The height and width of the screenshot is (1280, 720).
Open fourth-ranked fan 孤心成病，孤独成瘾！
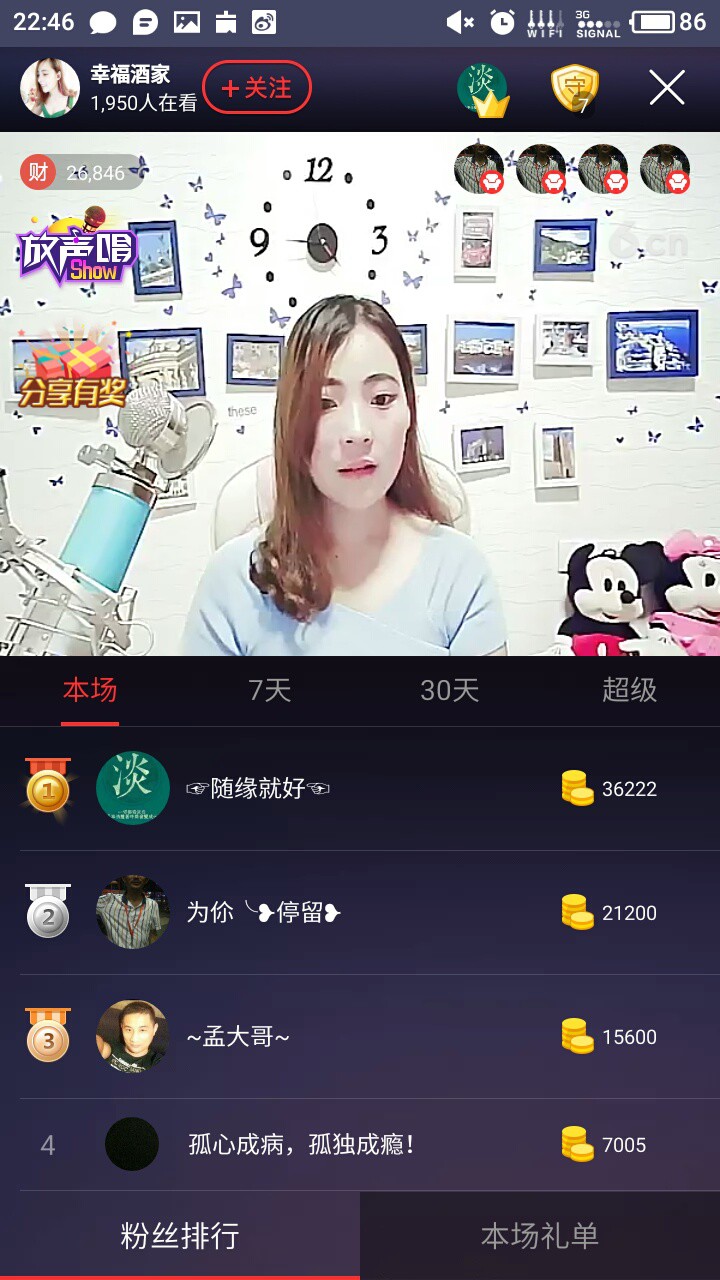point(300,1145)
